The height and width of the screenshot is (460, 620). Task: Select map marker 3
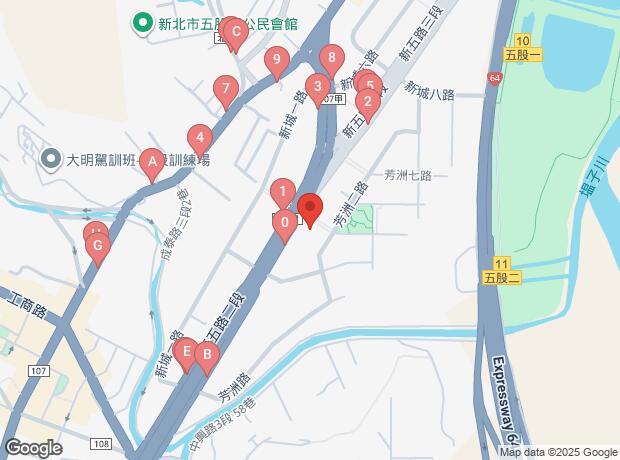tap(317, 86)
